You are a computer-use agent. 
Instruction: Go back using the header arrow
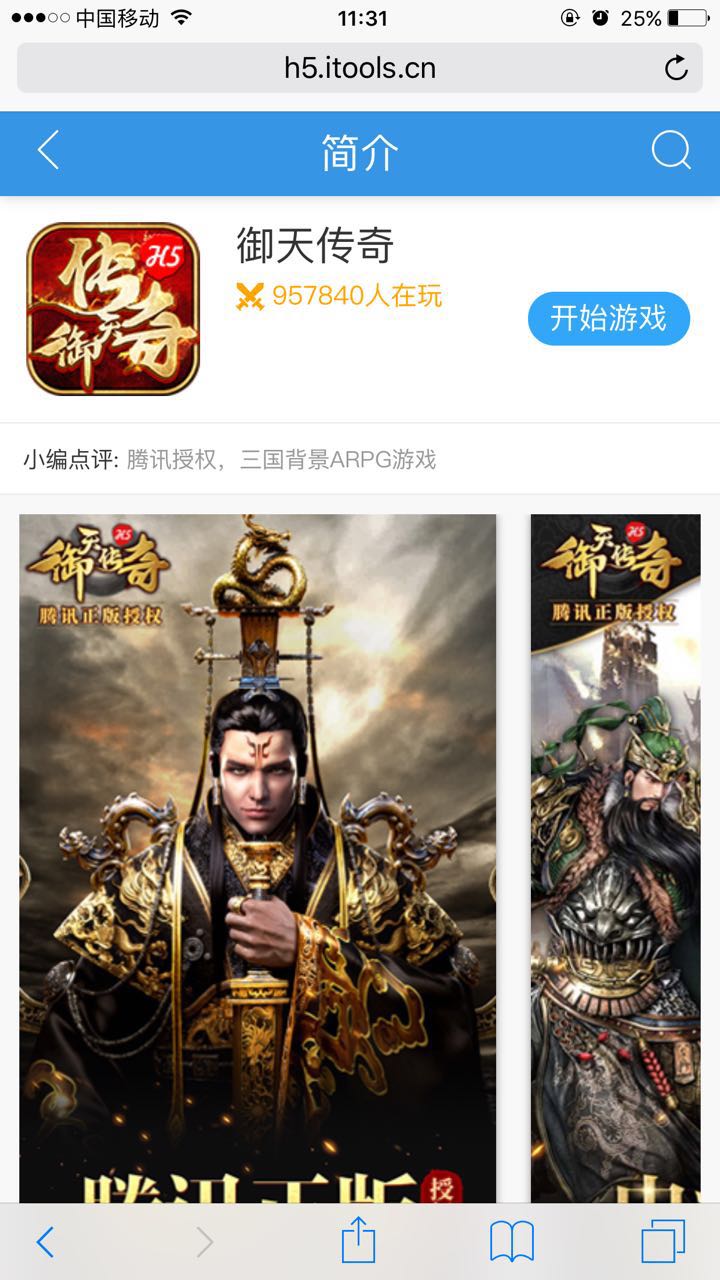(x=48, y=152)
